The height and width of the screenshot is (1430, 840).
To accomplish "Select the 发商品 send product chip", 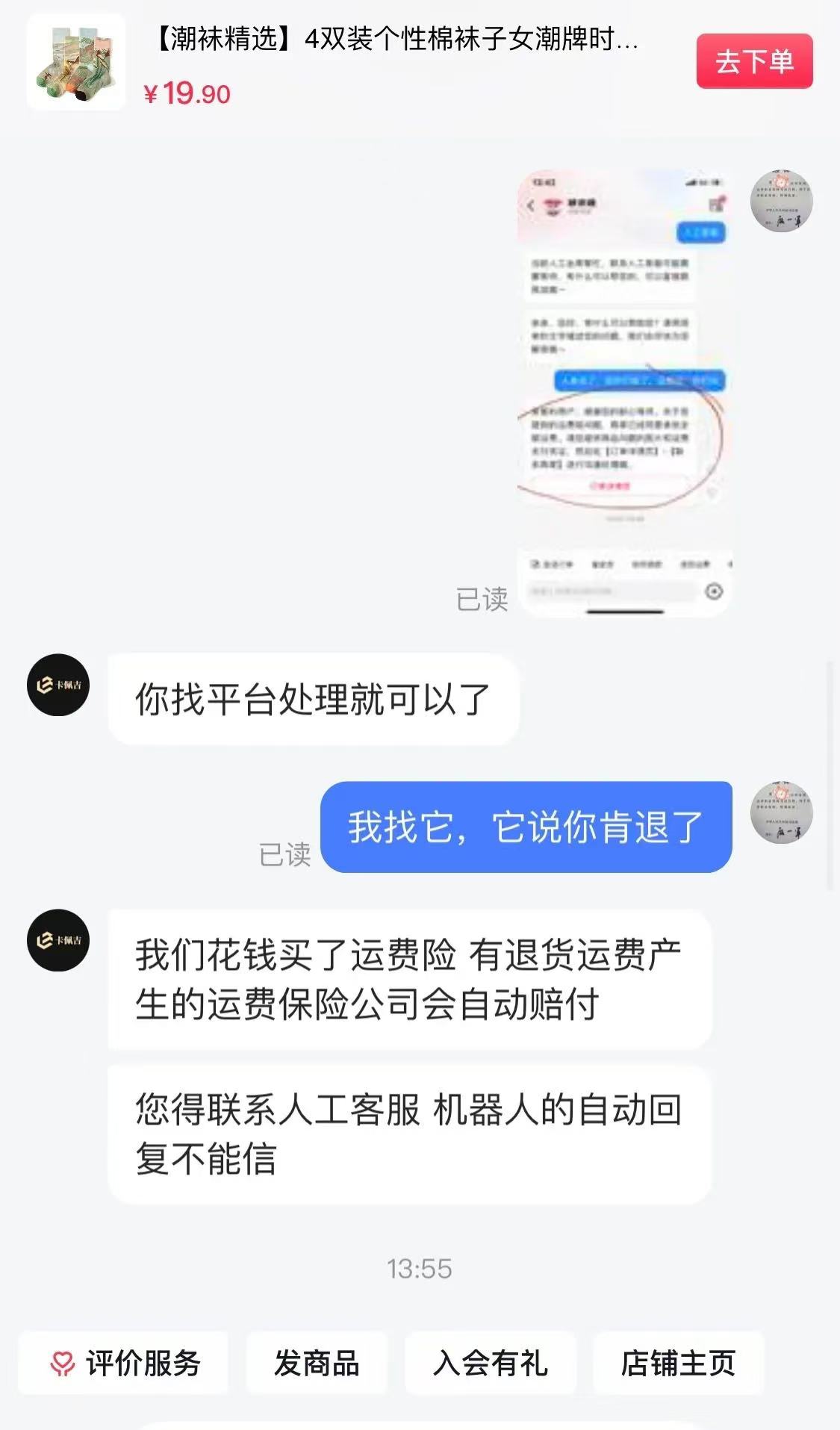I will (317, 1363).
